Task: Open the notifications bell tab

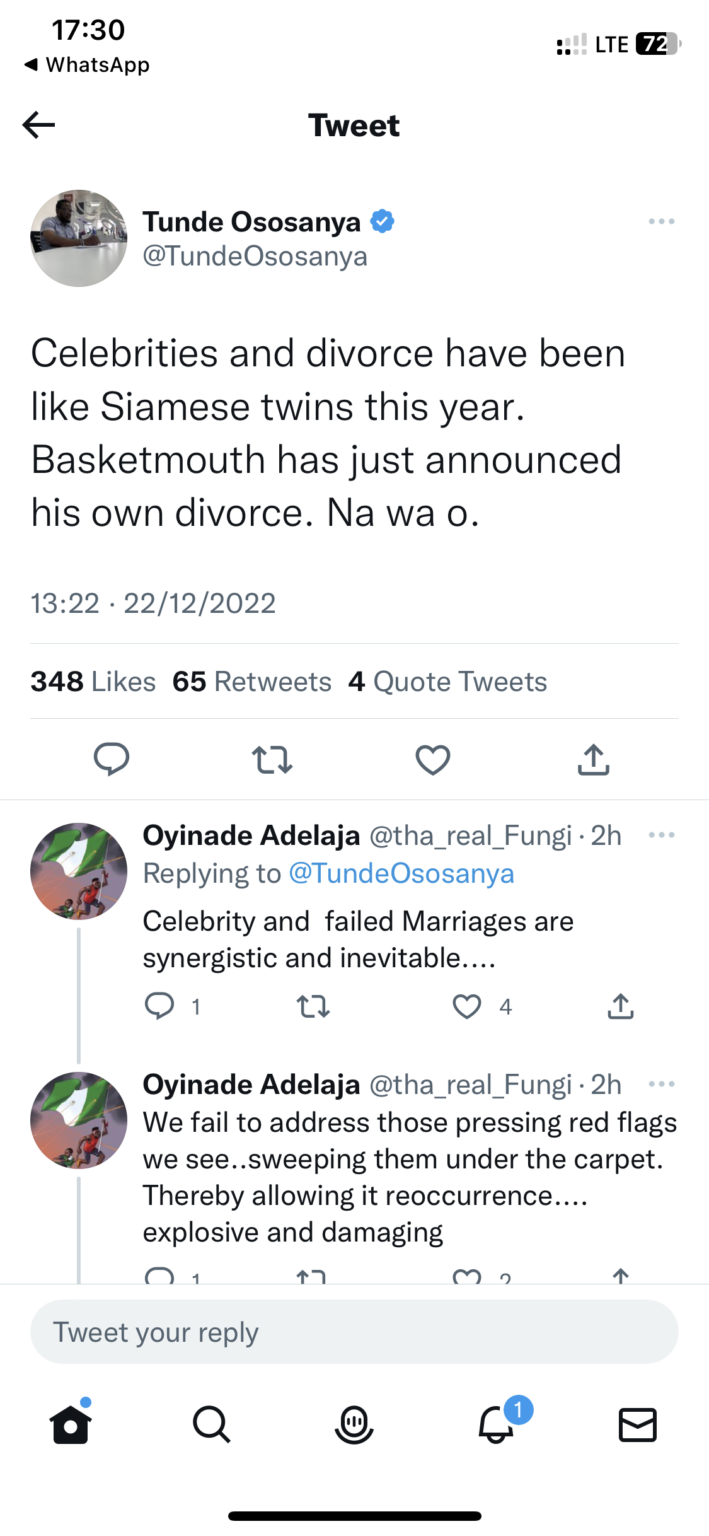Action: (x=498, y=1422)
